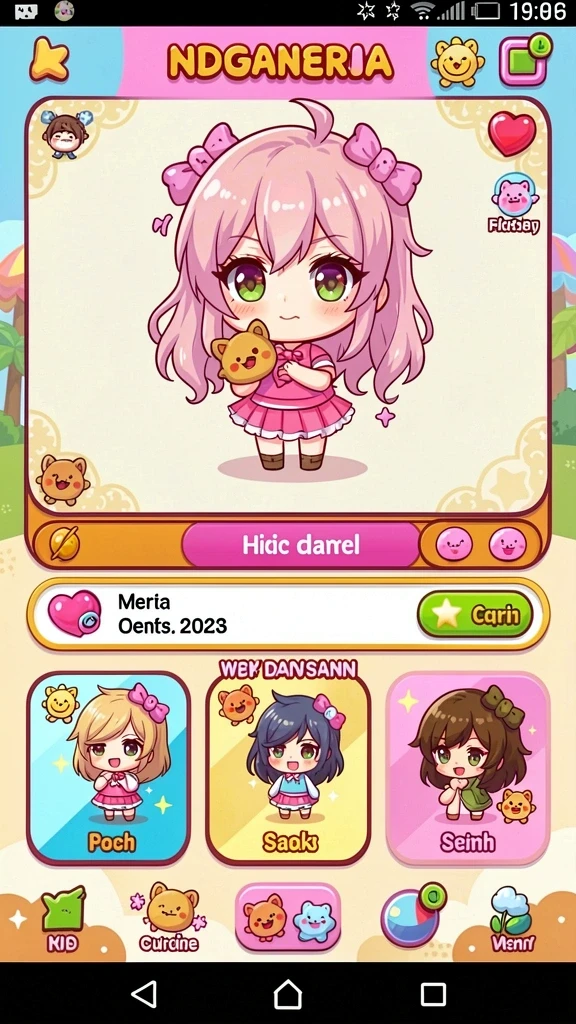Viewport: 576px width, 1024px height.
Task: Tap the red heart on character card
Action: point(512,133)
